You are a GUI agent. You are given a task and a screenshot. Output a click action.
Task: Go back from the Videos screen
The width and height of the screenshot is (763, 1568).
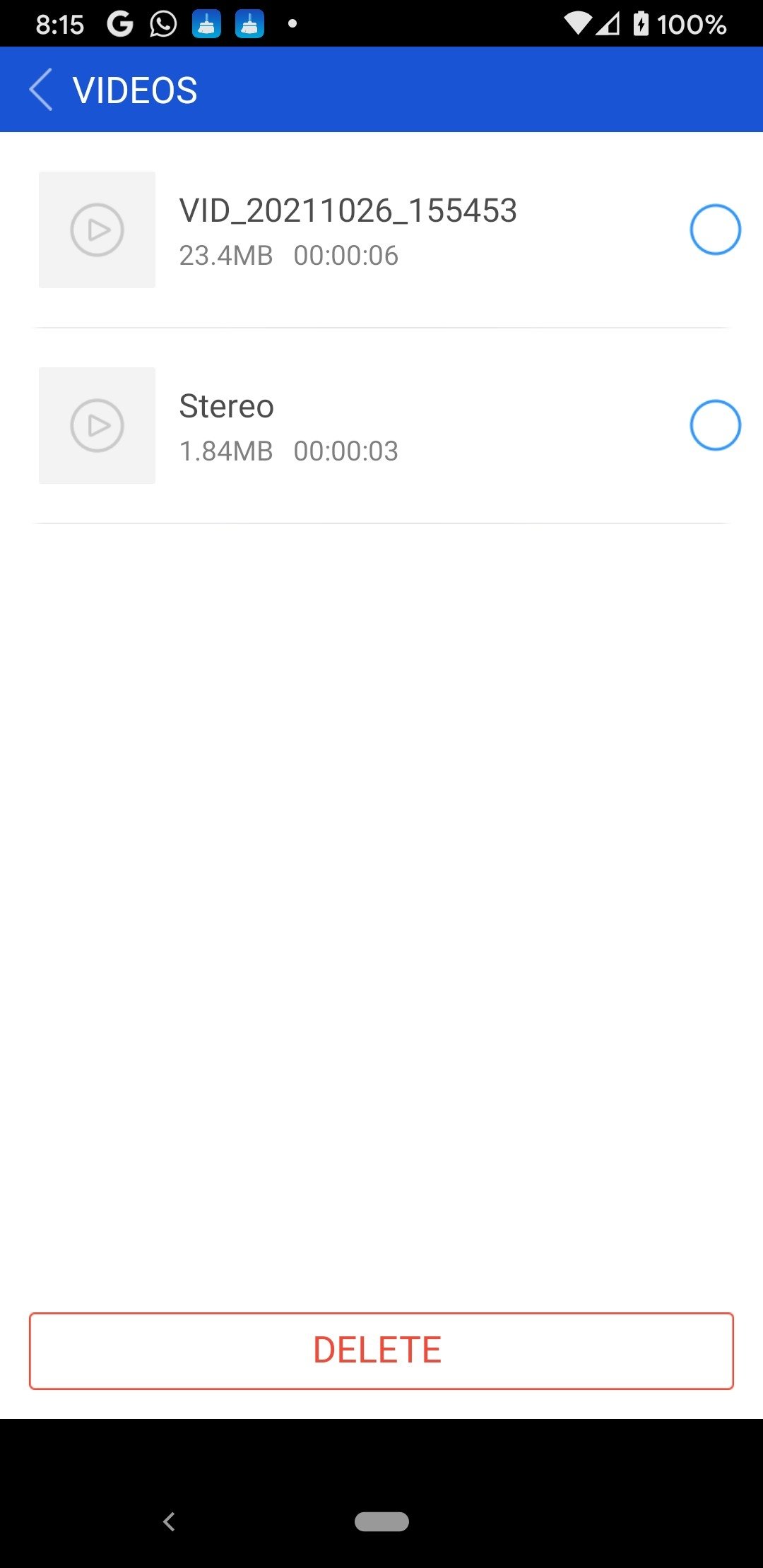click(x=41, y=90)
